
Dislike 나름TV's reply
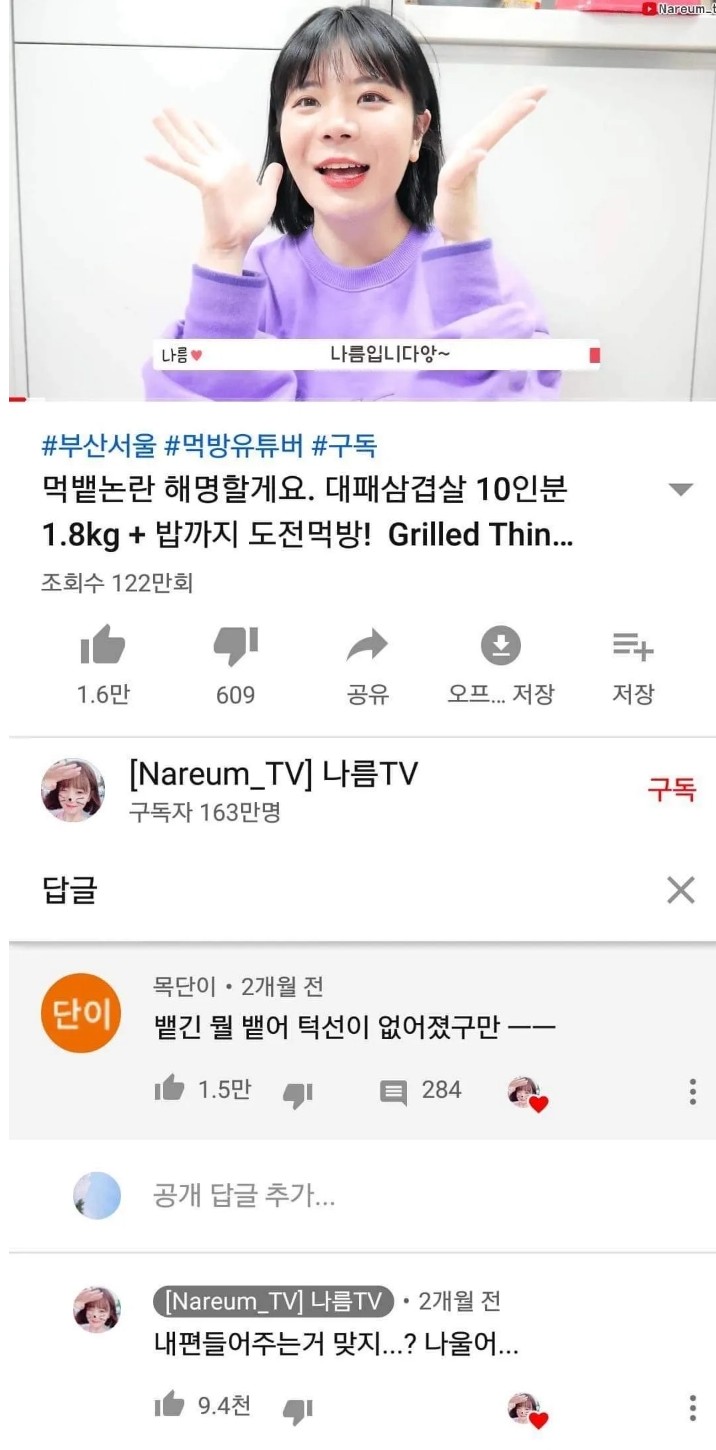pyautogui.click(x=297, y=1411)
